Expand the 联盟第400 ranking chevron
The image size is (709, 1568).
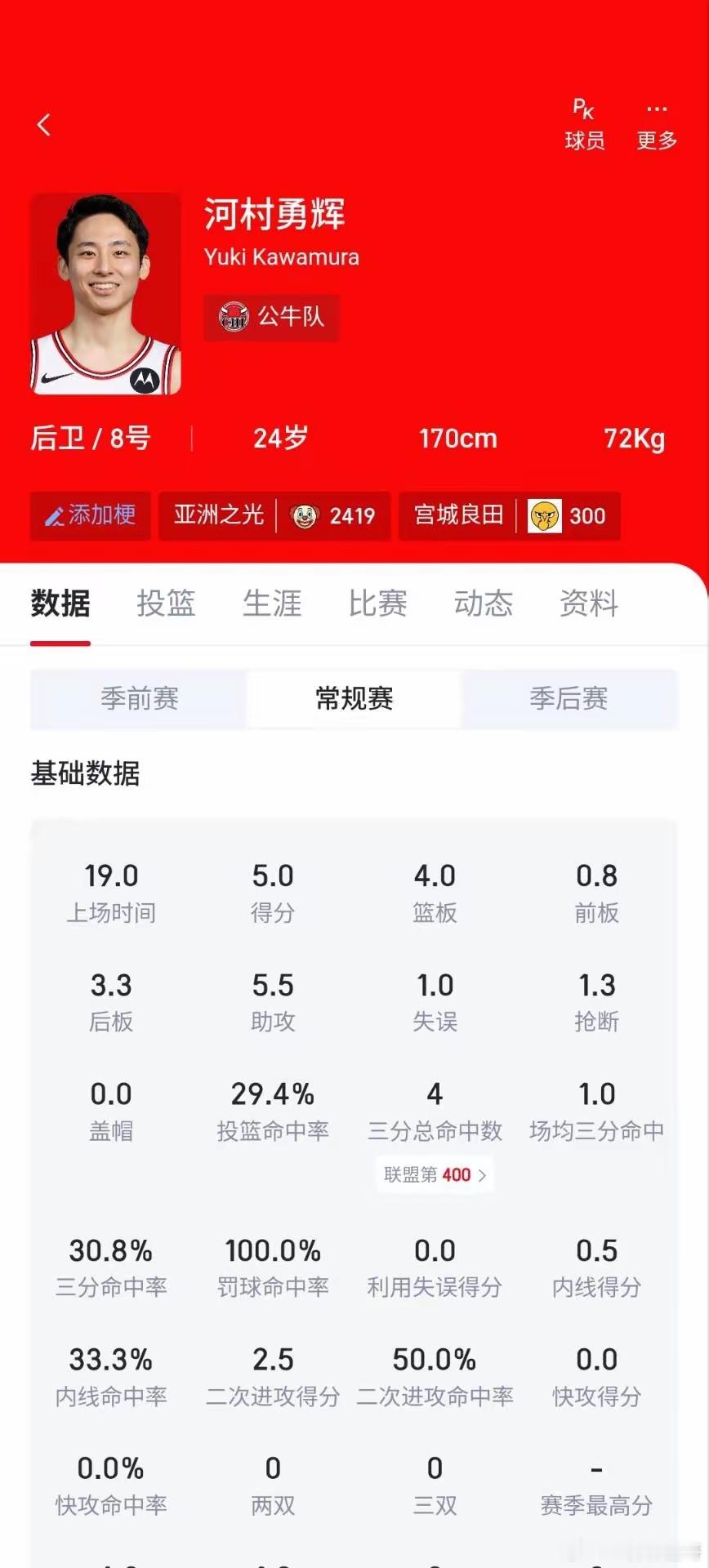click(x=482, y=1174)
